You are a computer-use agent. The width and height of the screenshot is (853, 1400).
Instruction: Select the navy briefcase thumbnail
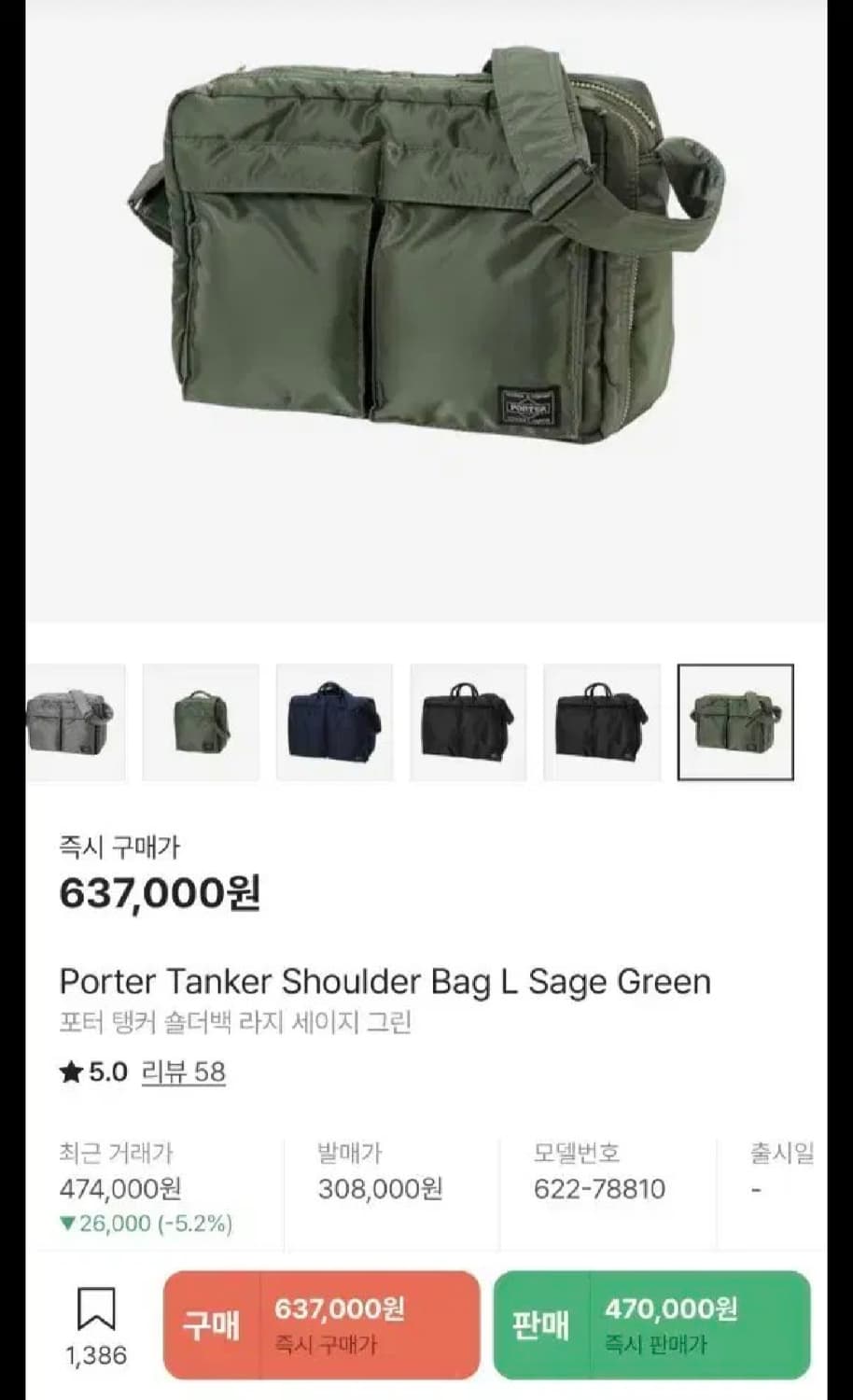[335, 723]
